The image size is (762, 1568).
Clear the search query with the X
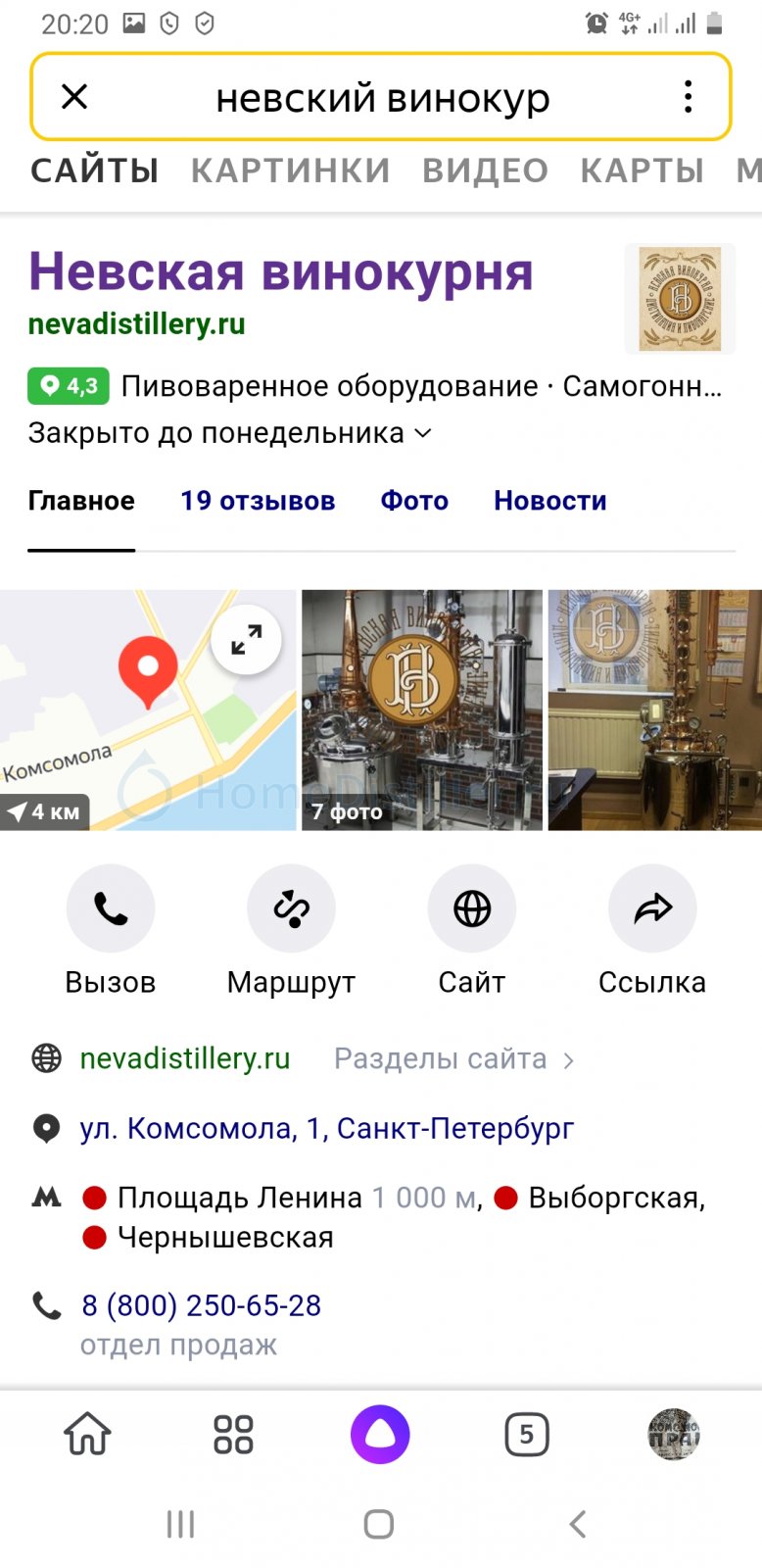(x=74, y=97)
